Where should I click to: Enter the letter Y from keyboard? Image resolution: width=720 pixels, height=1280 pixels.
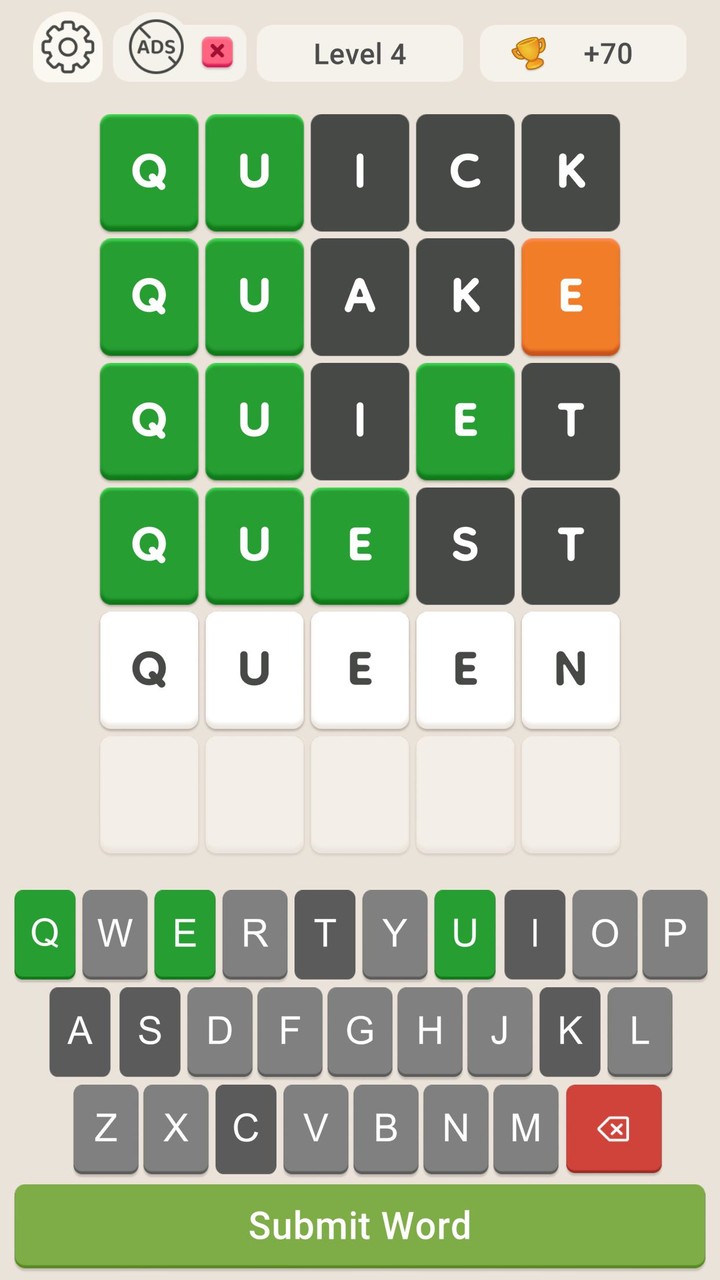395,933
